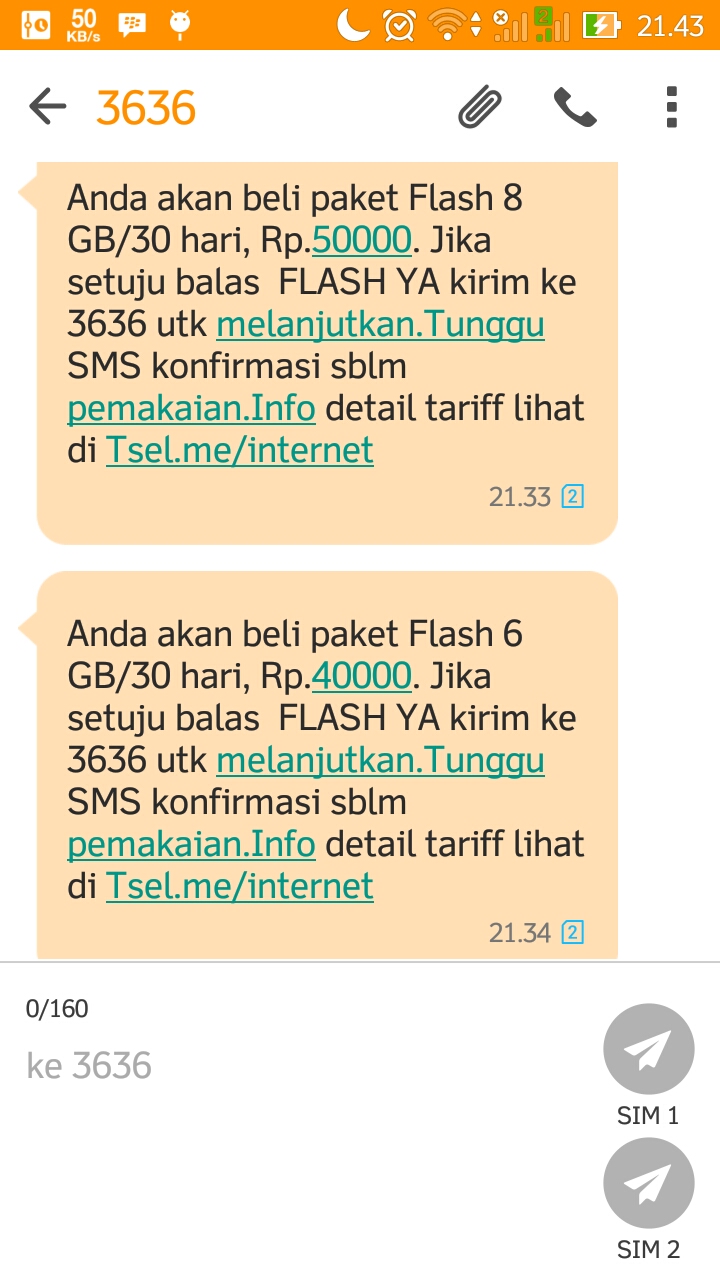
Task: Focus the message field 'ke 3636'
Action: 300,1066
